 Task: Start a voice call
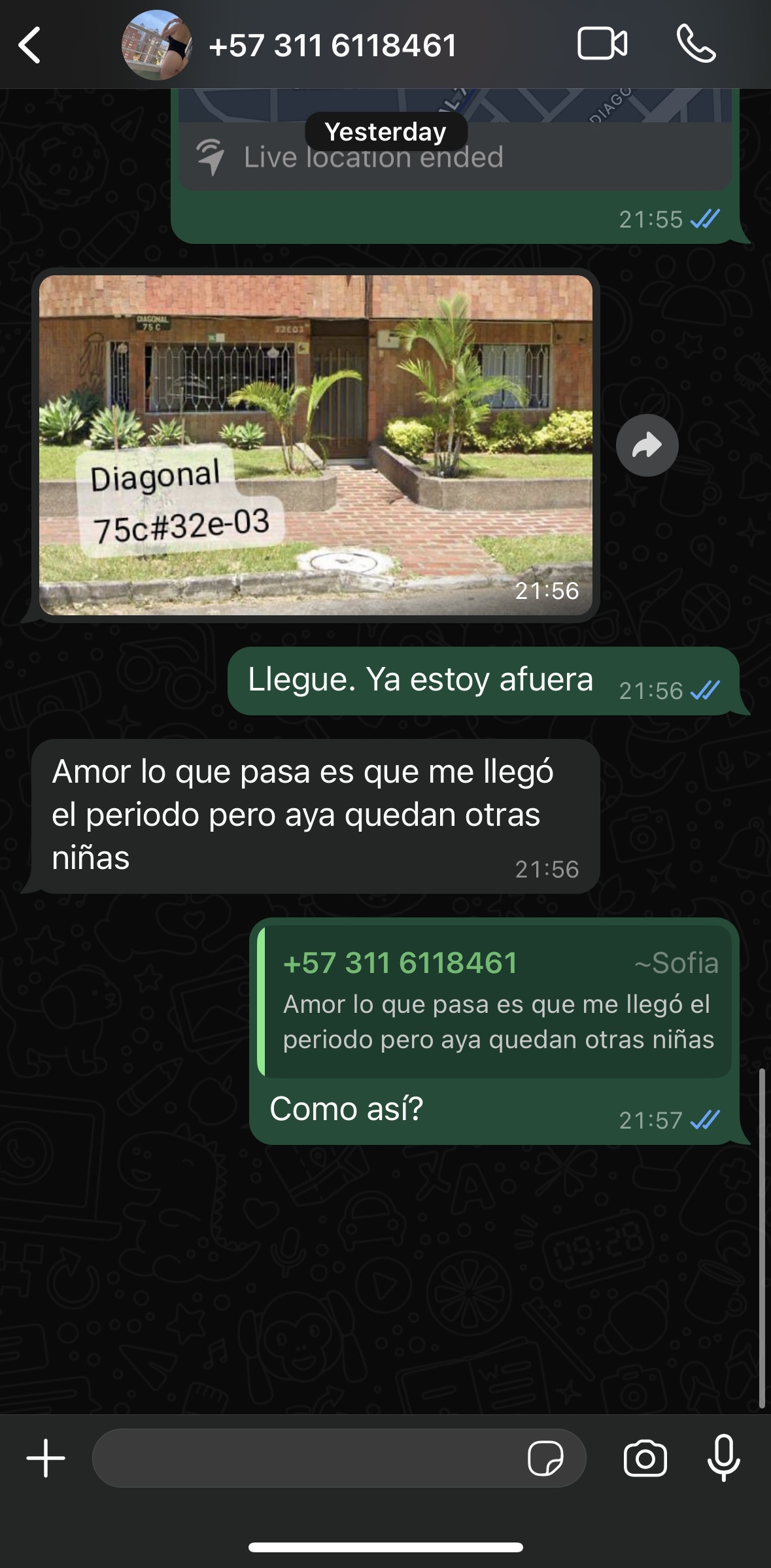696,44
